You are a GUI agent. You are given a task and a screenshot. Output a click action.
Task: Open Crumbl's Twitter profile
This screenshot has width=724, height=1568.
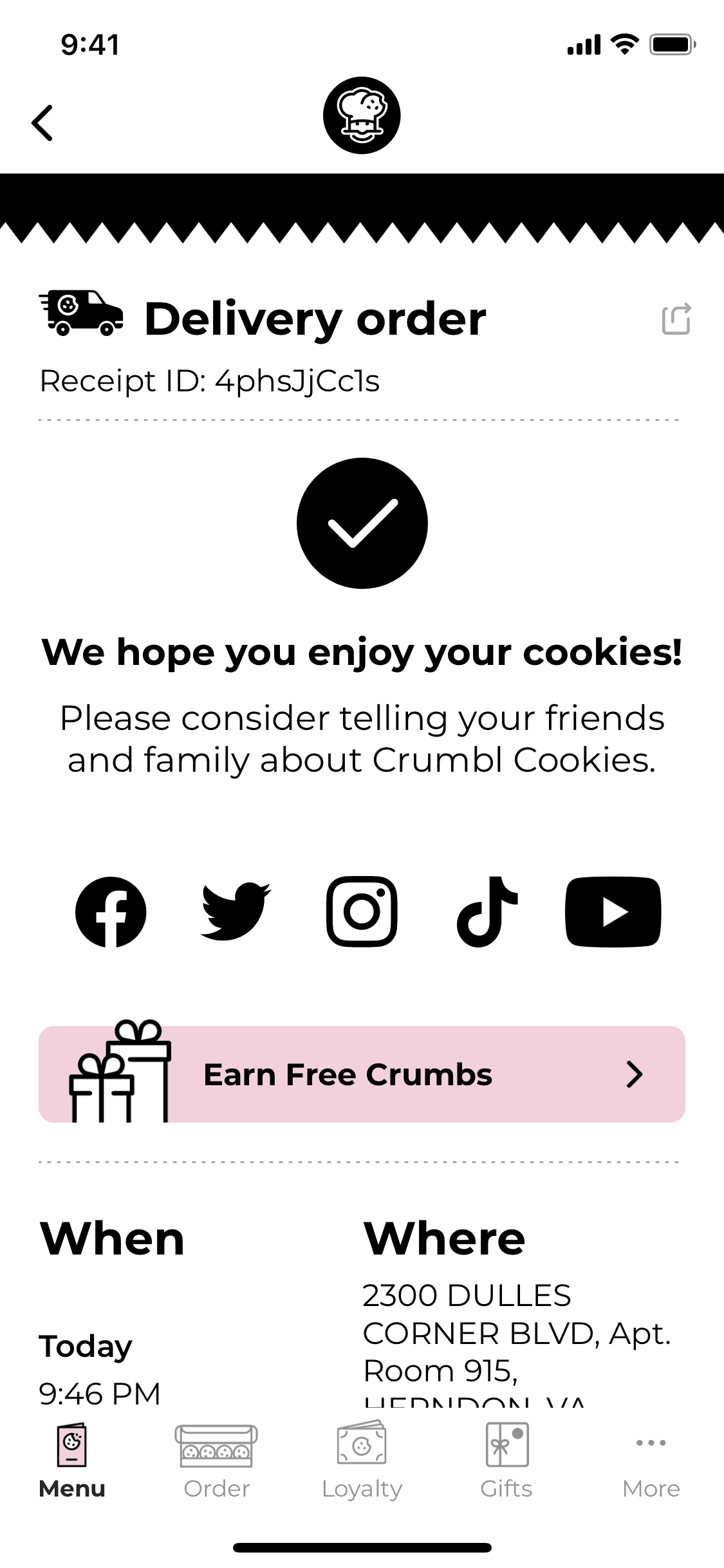[x=236, y=911]
